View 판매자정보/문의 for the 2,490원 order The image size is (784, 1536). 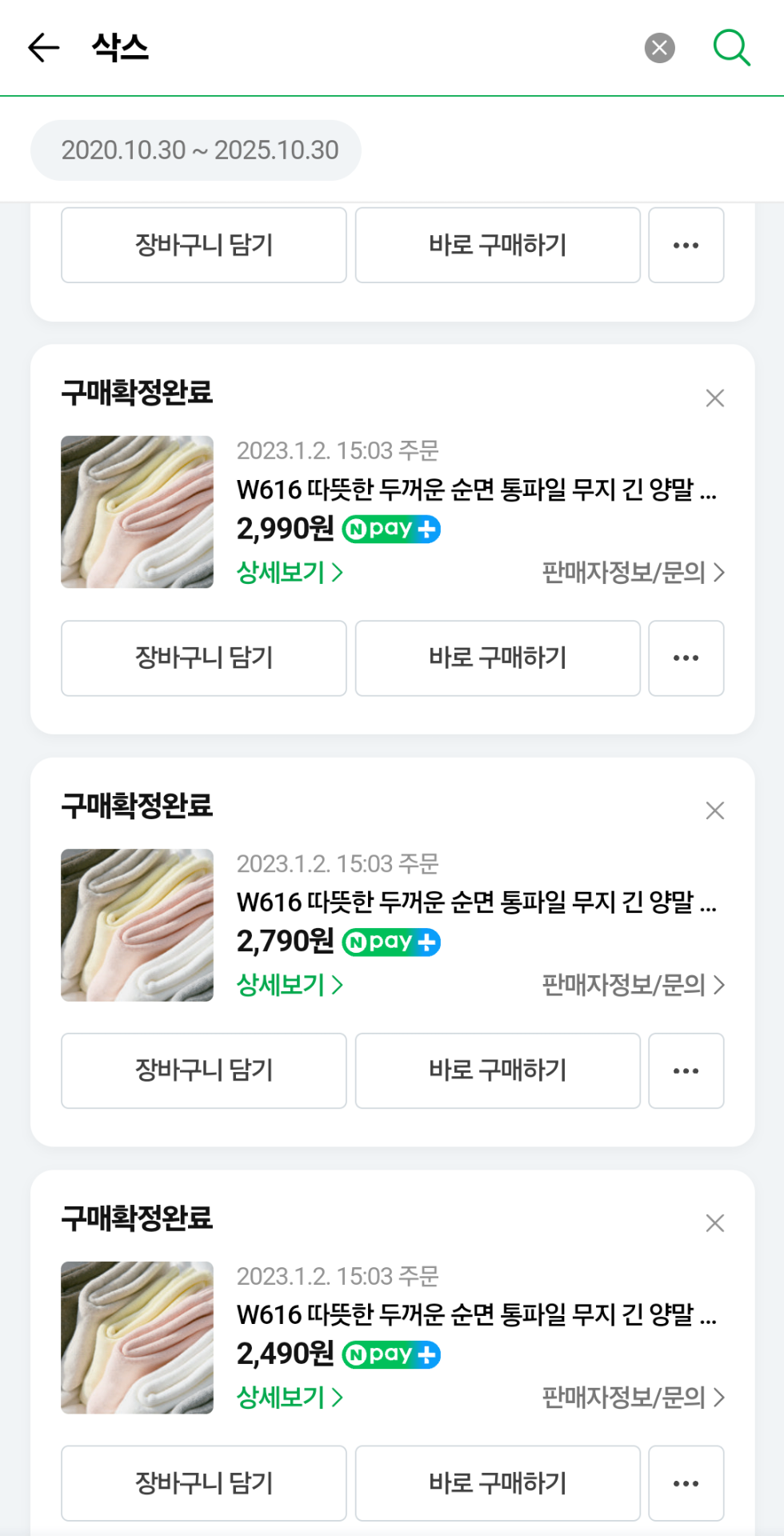pyautogui.click(x=633, y=1398)
